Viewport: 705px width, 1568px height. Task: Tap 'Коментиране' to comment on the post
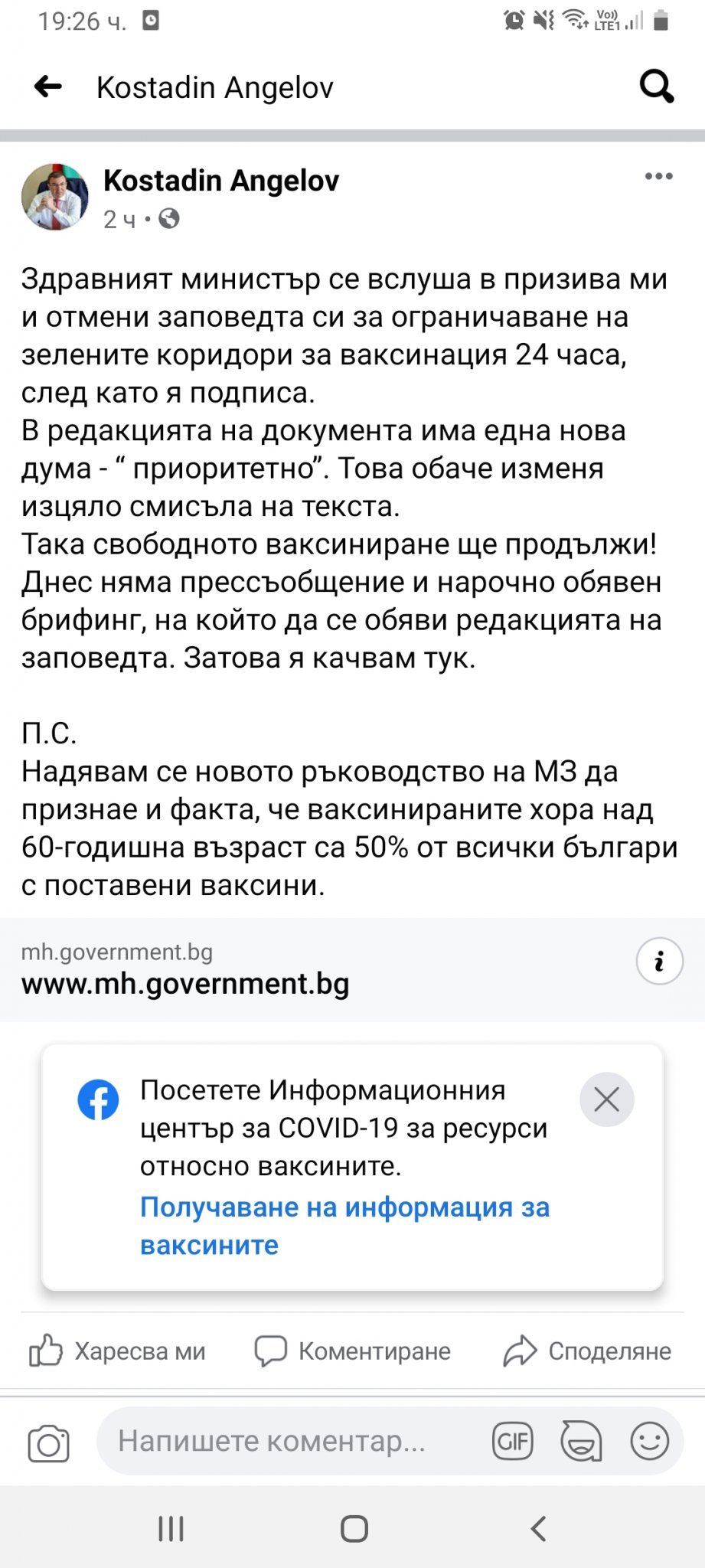(352, 1351)
